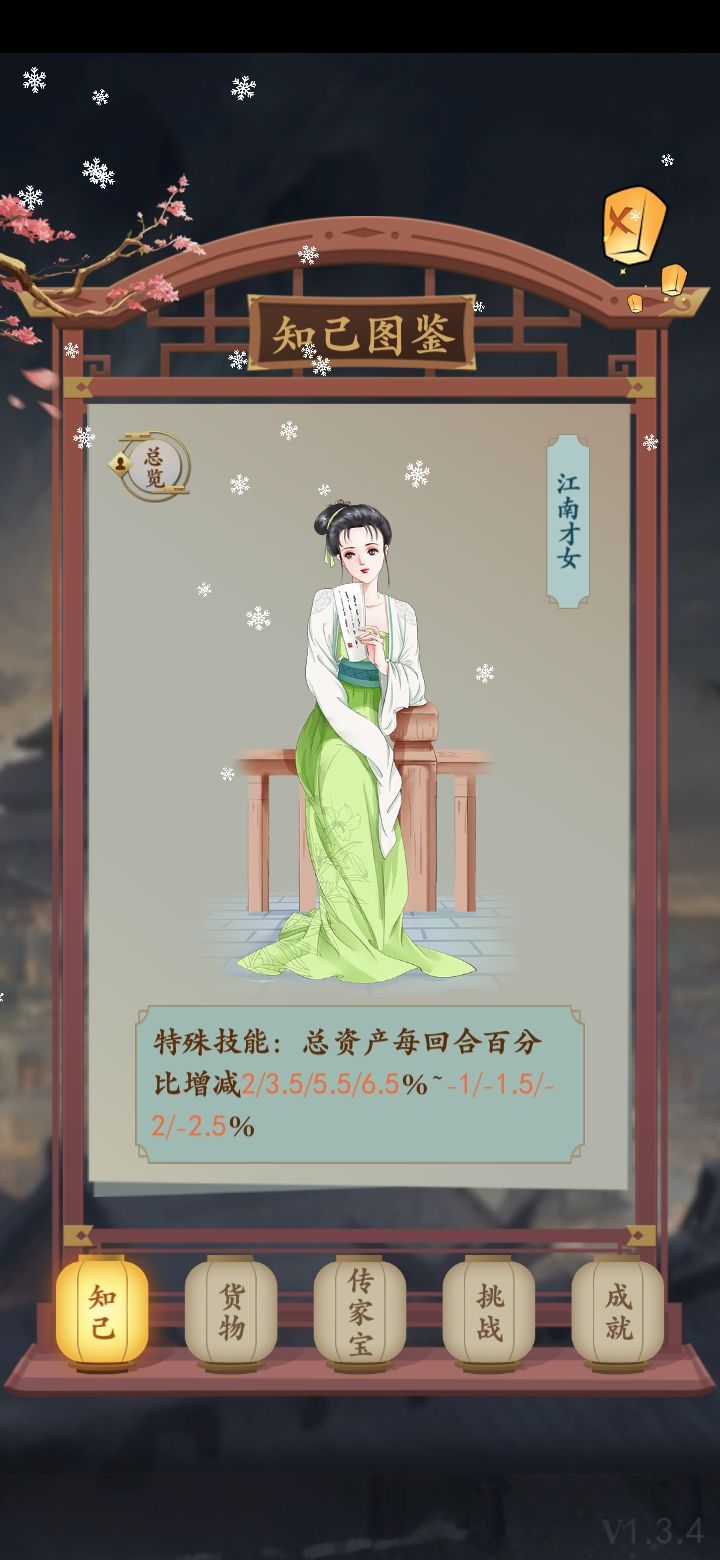Select the 知己 lantern tab
720x1560 pixels.
pos(102,1311)
